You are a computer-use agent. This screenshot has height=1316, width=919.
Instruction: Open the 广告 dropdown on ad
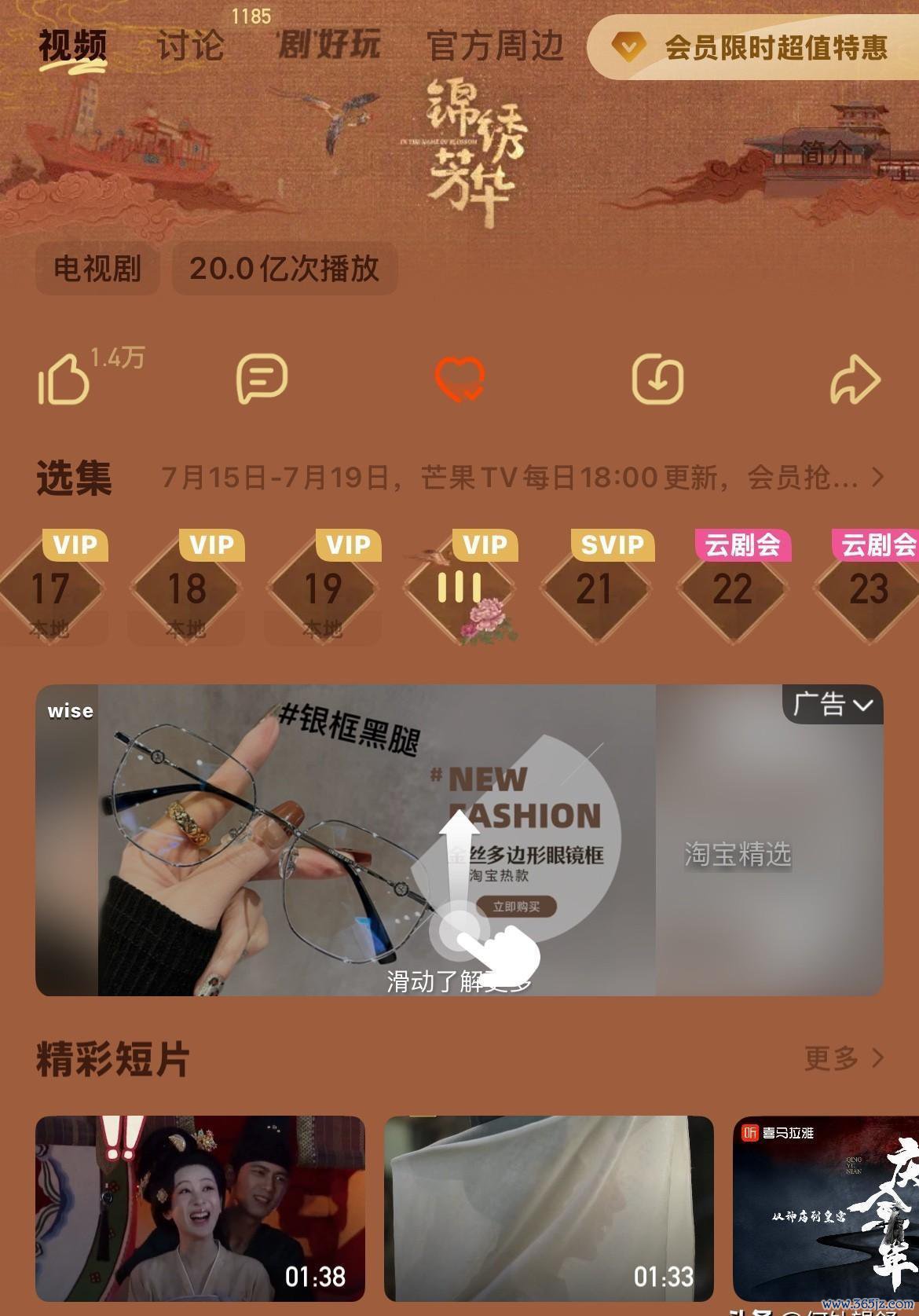coord(833,704)
